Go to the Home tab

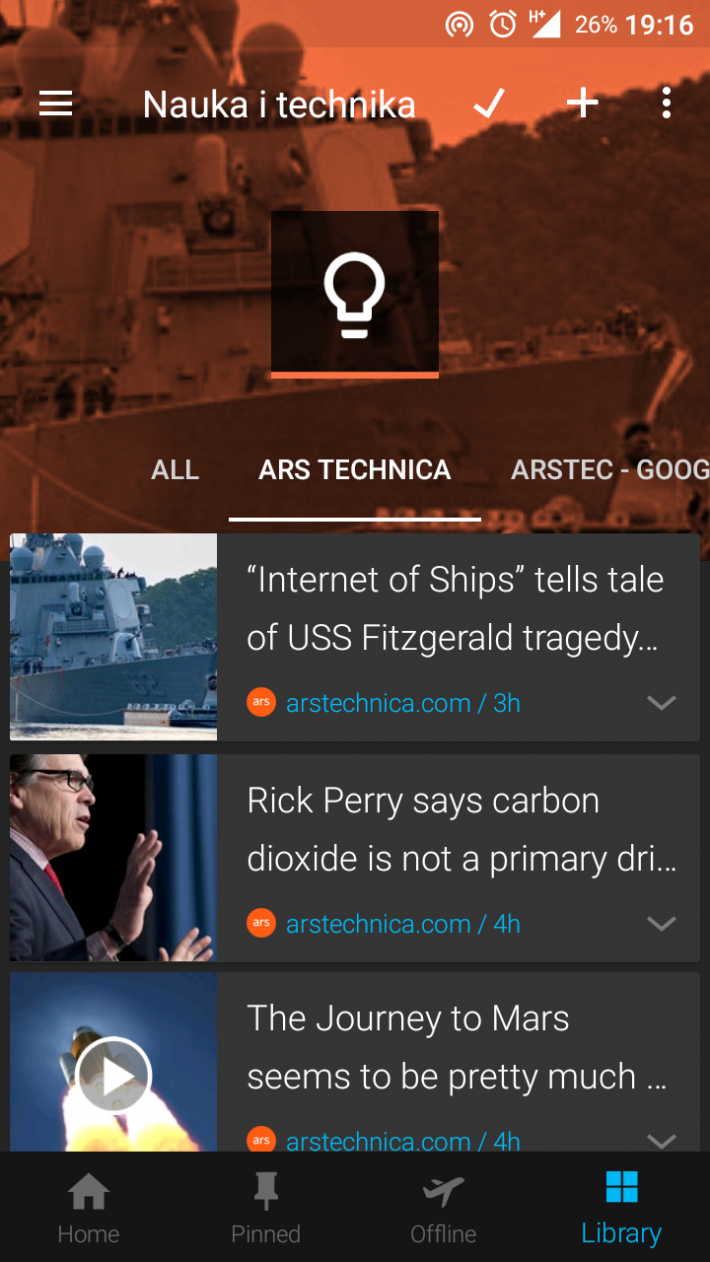[88, 1208]
